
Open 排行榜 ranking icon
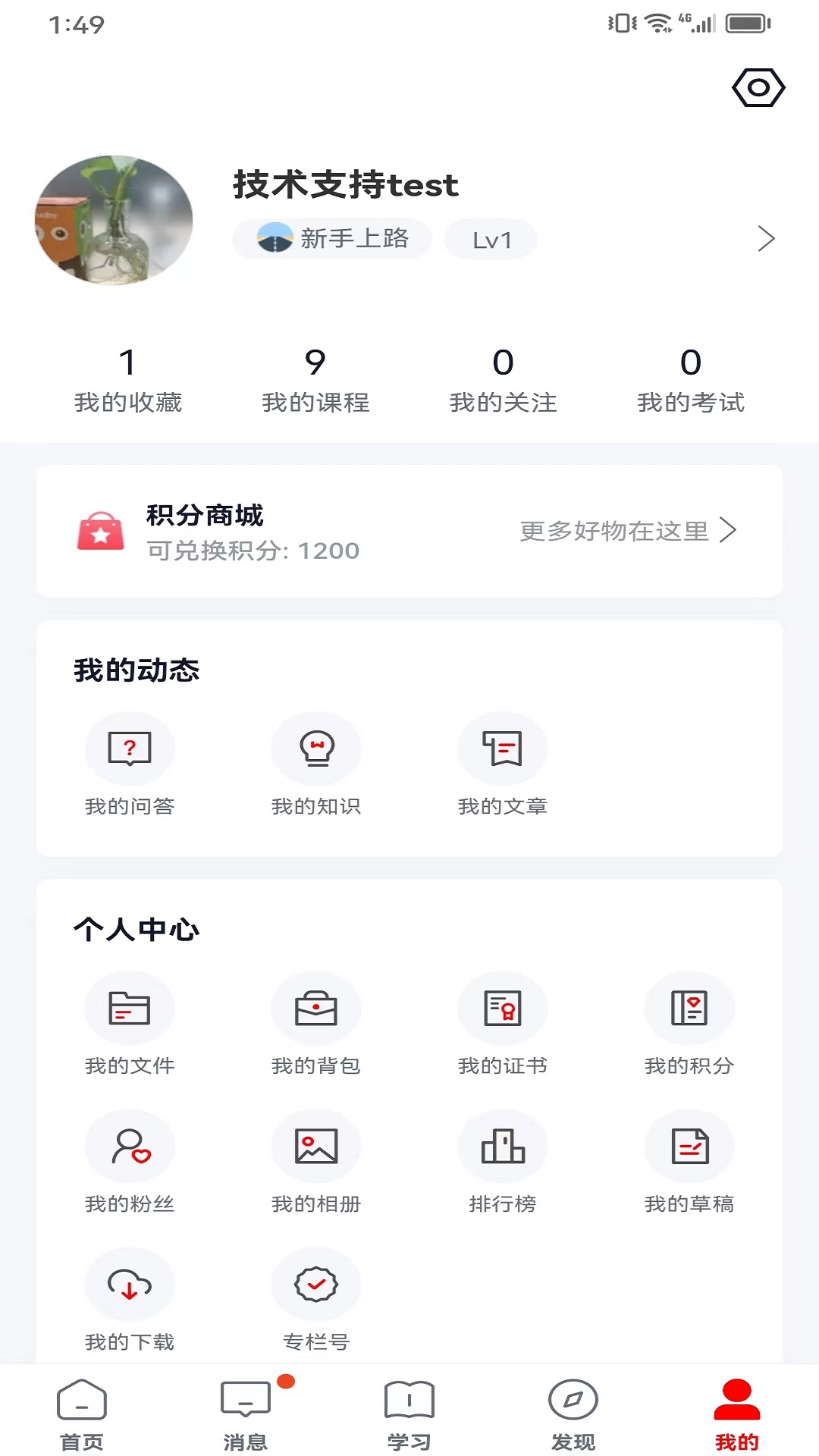tap(503, 1146)
